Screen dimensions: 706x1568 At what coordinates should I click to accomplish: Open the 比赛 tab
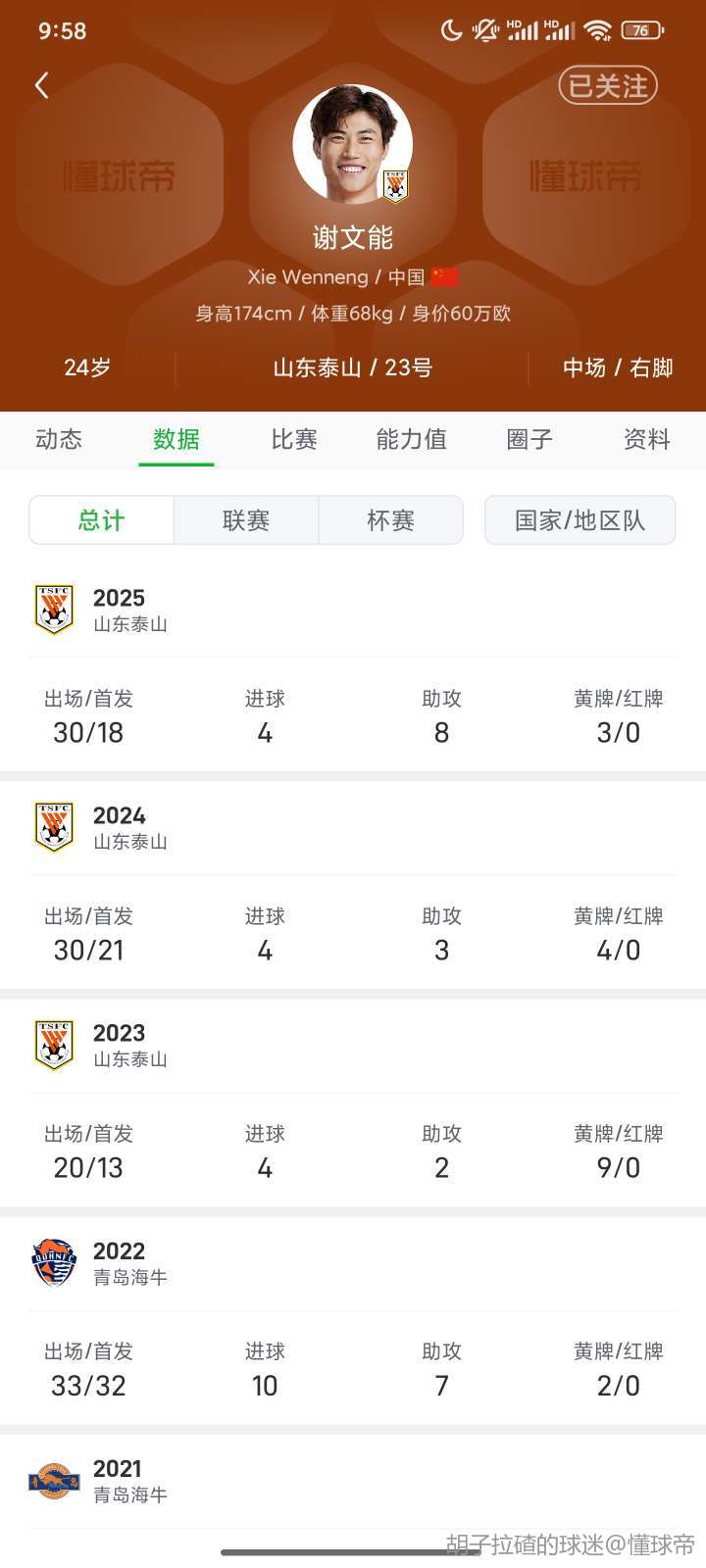coord(294,439)
